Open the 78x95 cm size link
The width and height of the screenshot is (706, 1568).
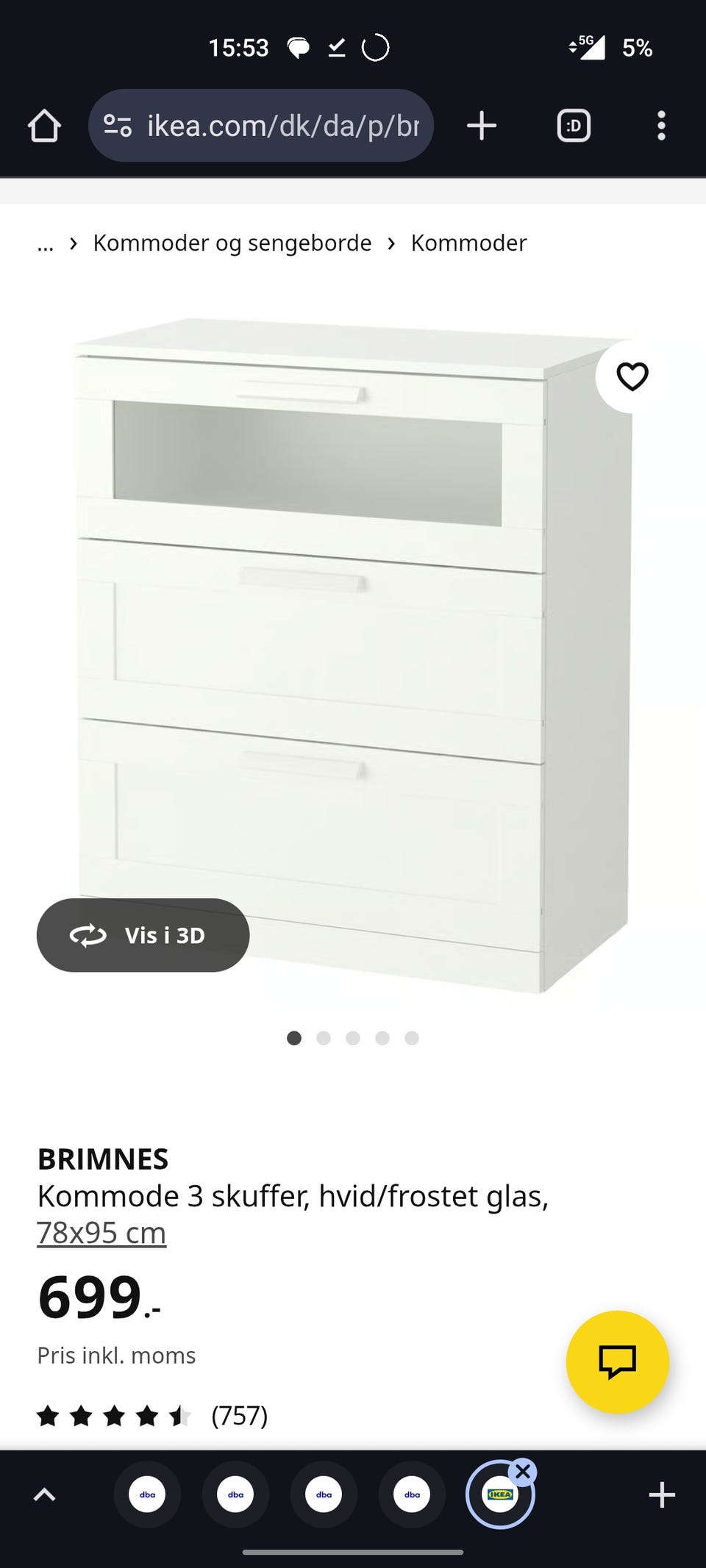click(x=101, y=1233)
